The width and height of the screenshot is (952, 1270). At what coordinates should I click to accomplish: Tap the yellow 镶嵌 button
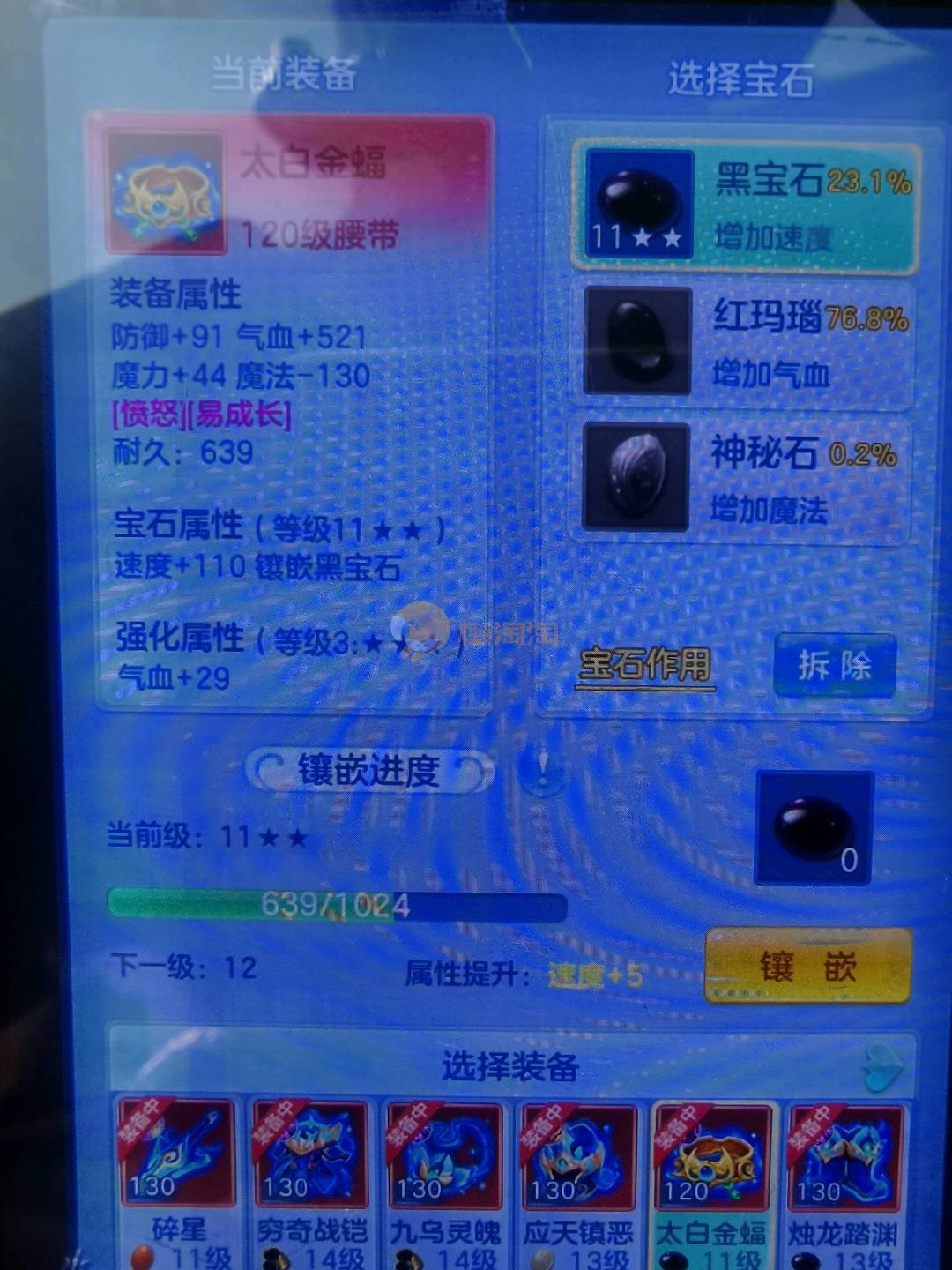[x=807, y=967]
